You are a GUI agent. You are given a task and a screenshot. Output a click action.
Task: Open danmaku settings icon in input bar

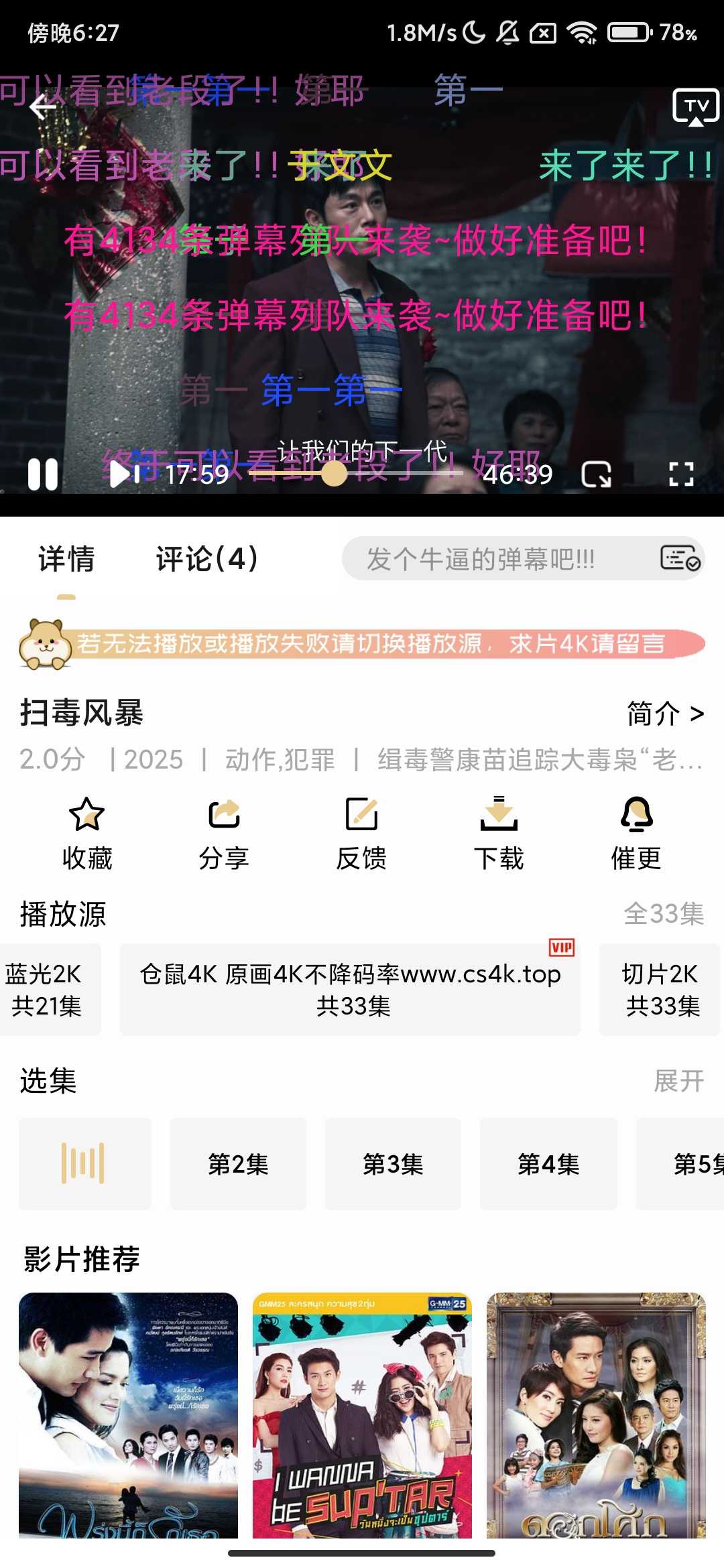(680, 558)
